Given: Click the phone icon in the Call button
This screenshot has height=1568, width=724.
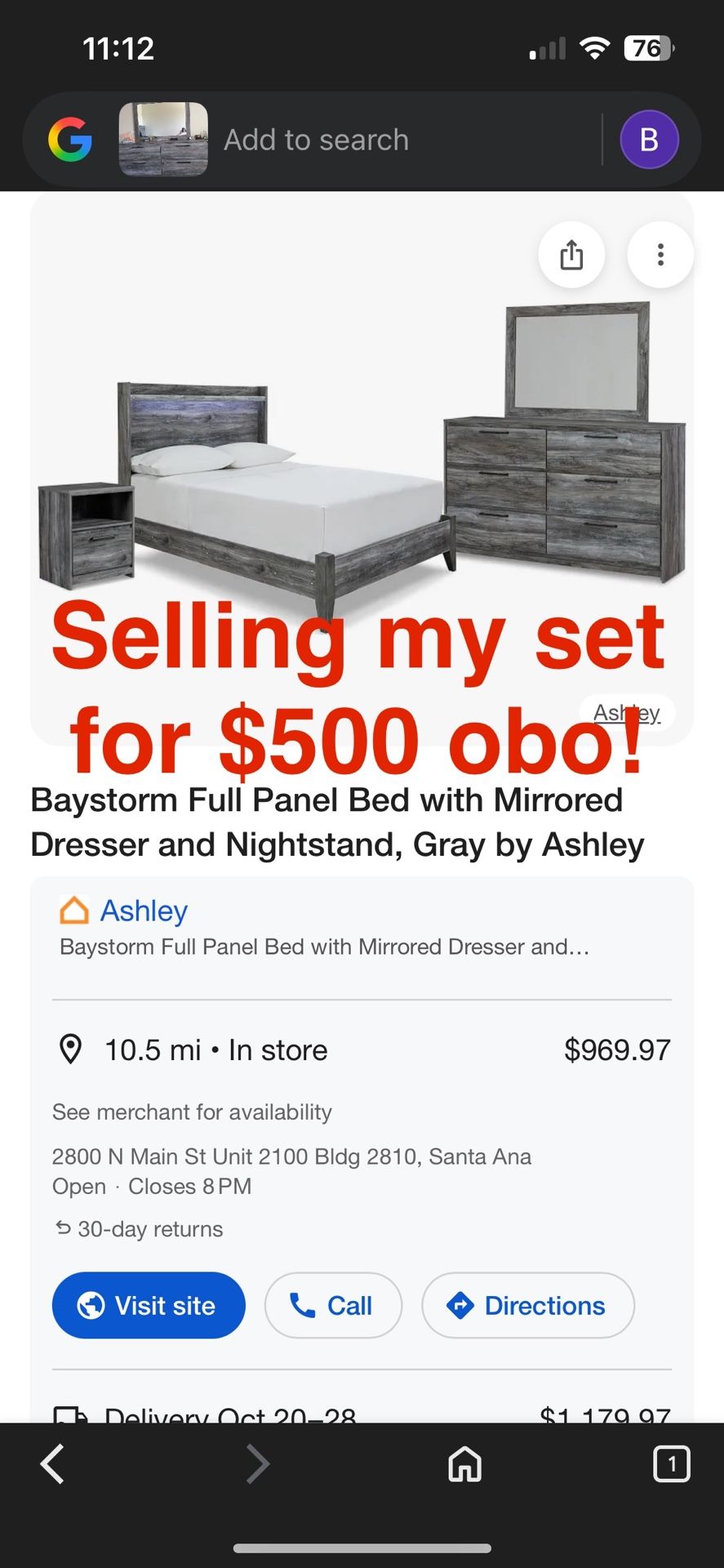Looking at the screenshot, I should 303,1305.
